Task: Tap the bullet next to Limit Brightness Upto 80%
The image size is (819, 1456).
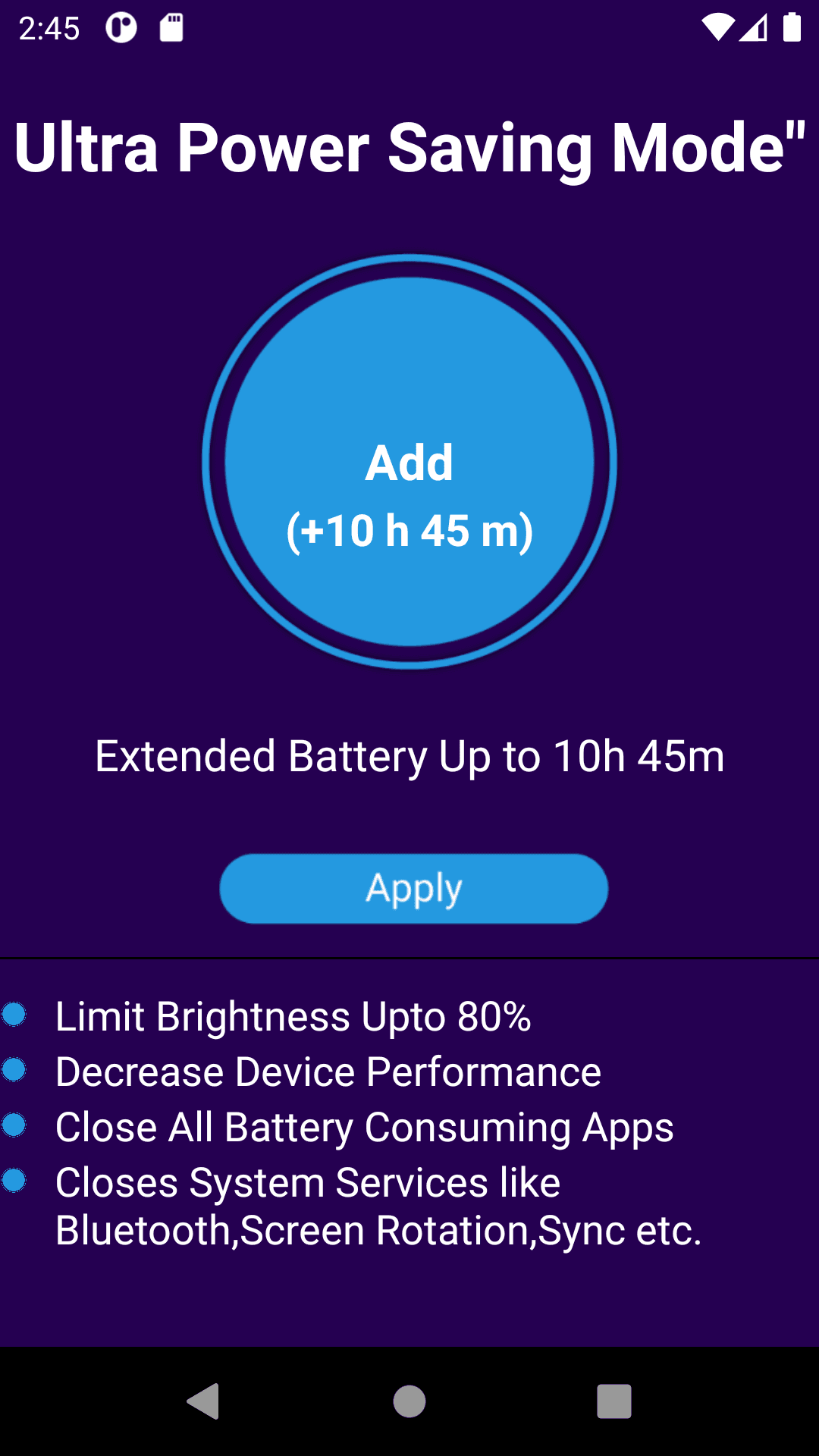Action: [x=15, y=1014]
